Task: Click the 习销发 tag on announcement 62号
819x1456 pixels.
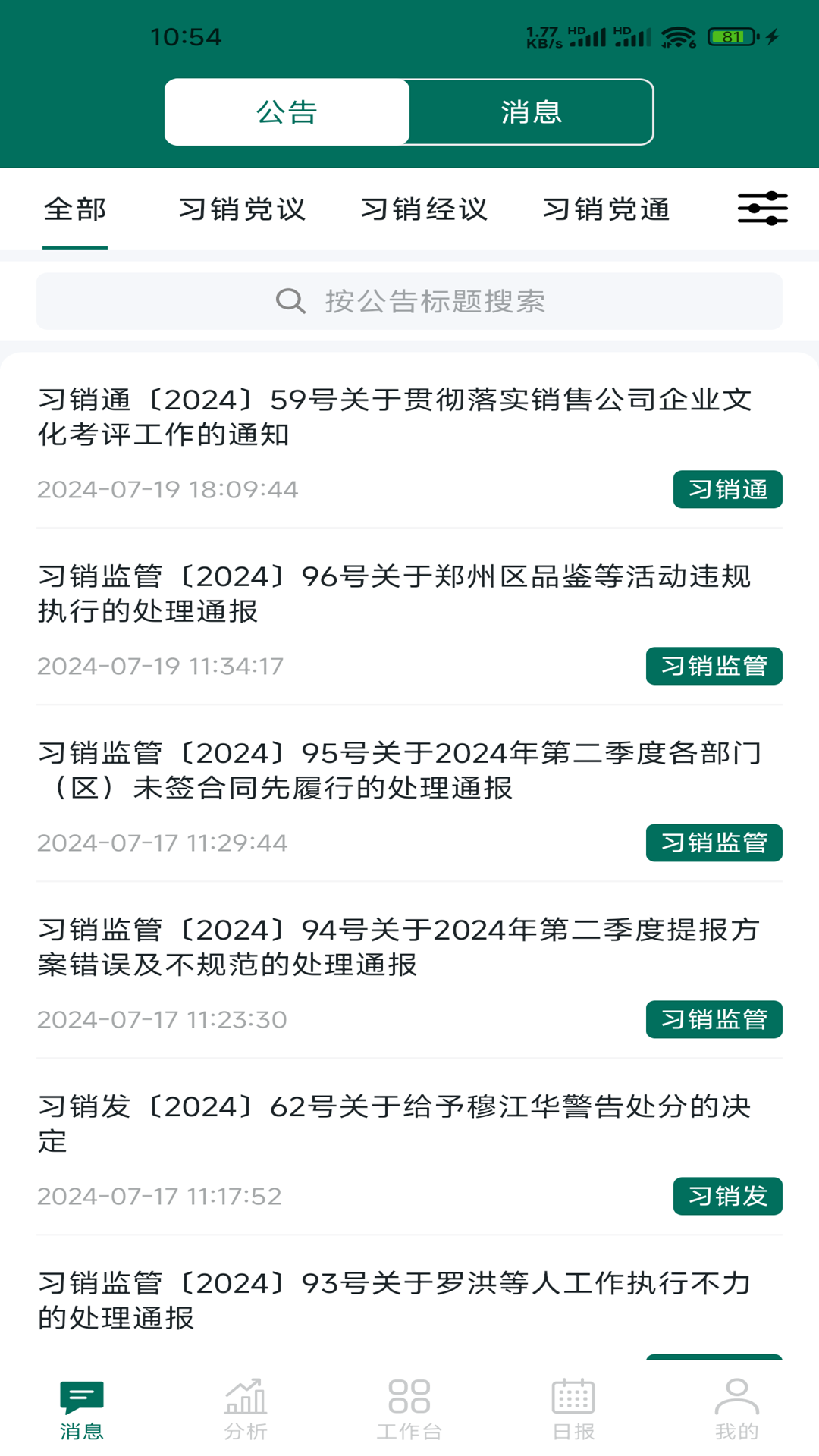Action: pyautogui.click(x=727, y=1197)
